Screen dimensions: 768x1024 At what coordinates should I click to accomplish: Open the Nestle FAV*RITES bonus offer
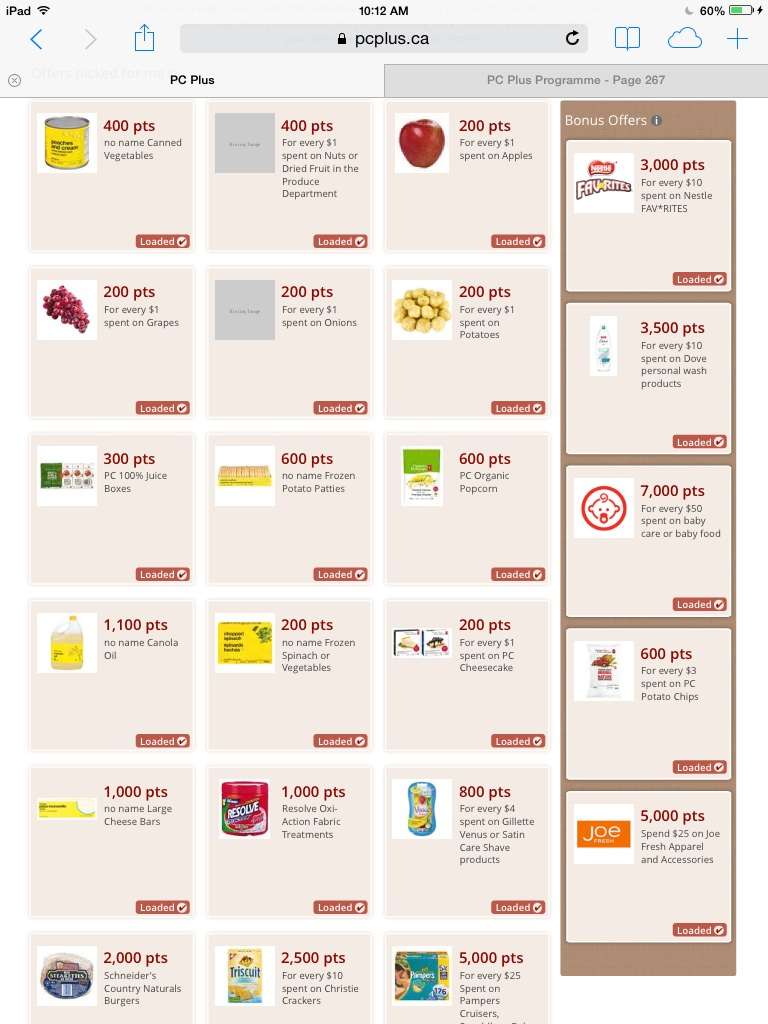tap(648, 216)
